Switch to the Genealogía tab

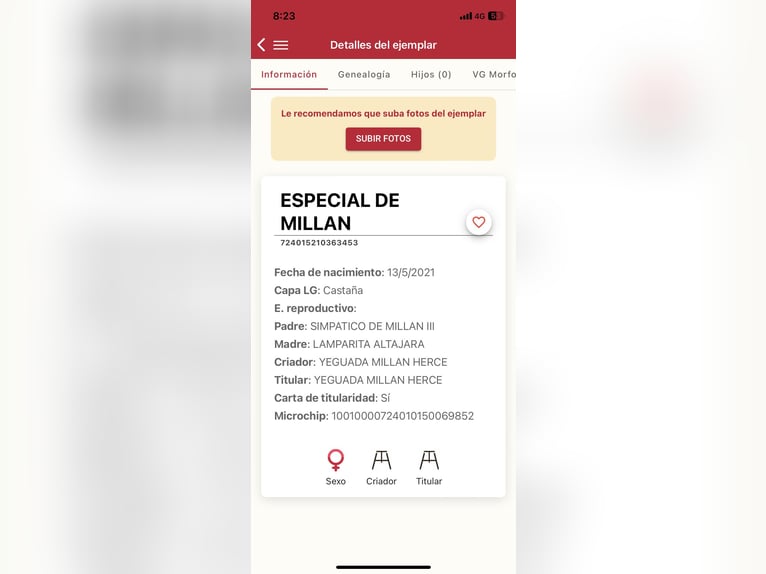[364, 74]
